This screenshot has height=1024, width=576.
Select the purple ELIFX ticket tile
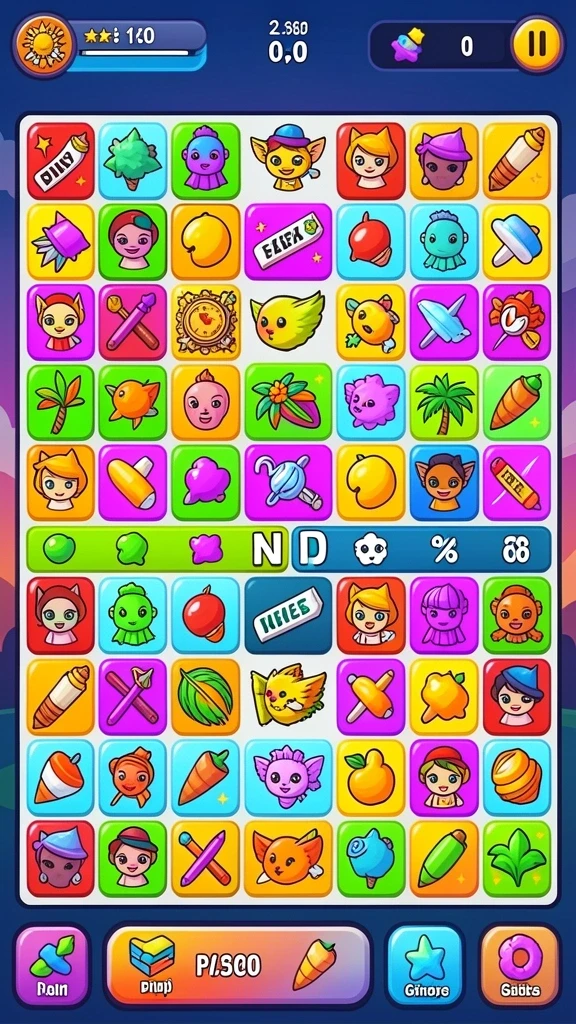pyautogui.click(x=288, y=242)
